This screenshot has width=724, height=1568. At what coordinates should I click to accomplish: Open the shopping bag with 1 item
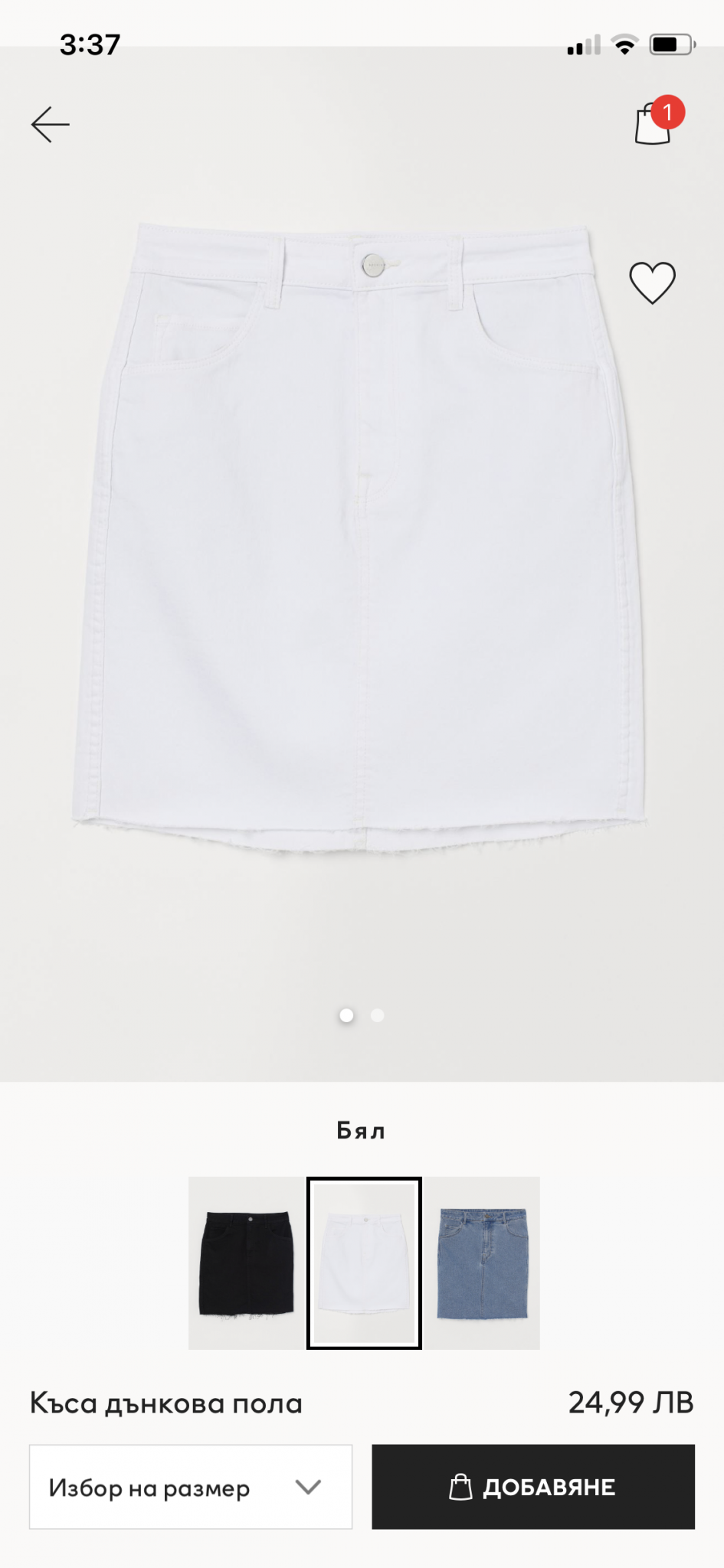tap(654, 124)
